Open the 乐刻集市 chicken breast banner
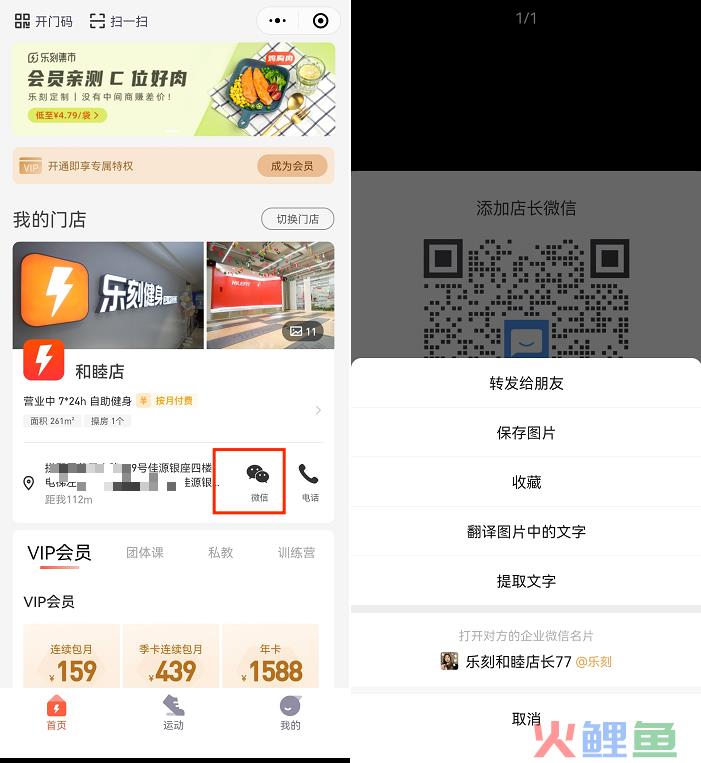701x763 pixels. [174, 89]
